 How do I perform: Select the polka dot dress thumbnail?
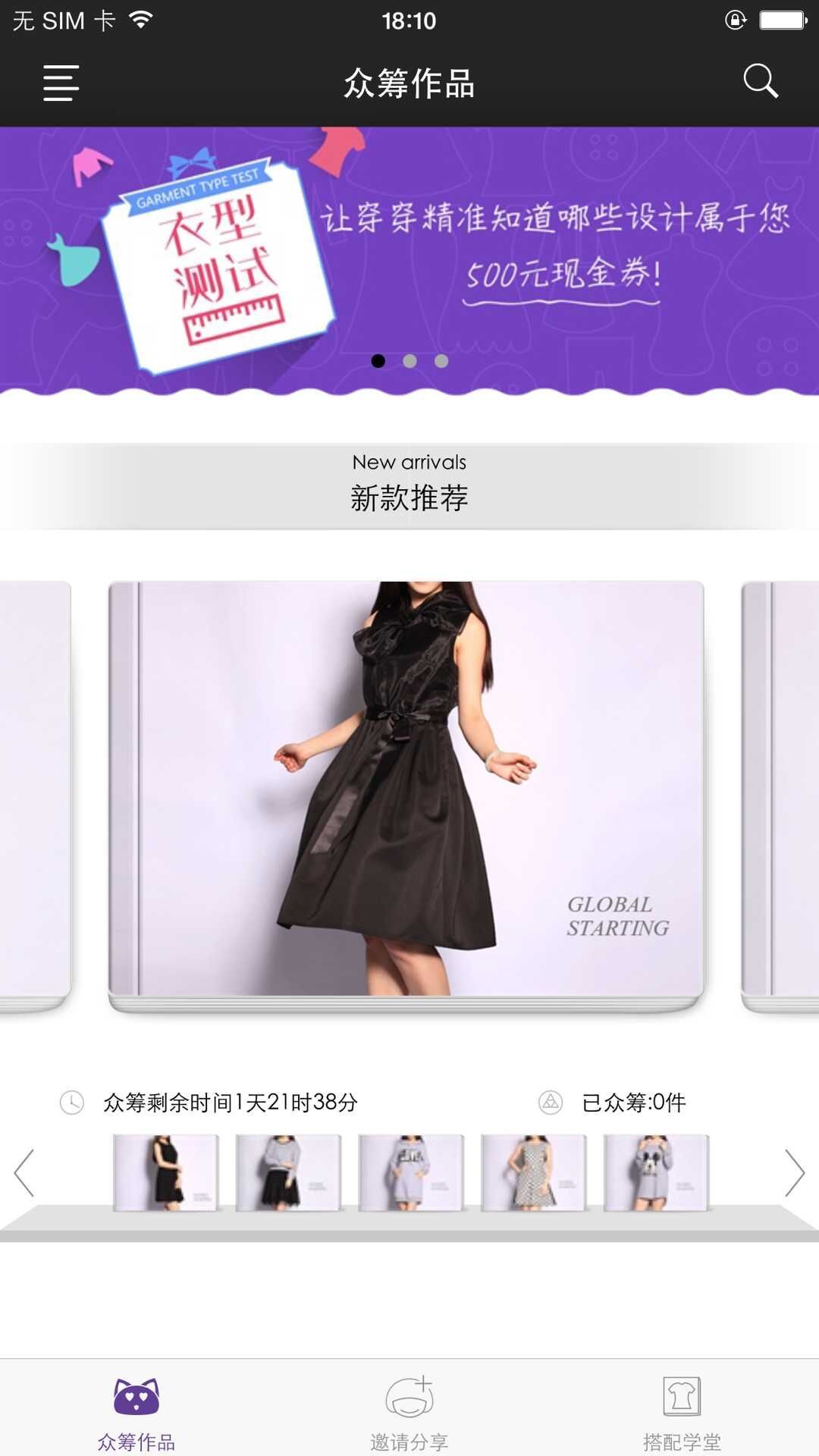tap(534, 1172)
